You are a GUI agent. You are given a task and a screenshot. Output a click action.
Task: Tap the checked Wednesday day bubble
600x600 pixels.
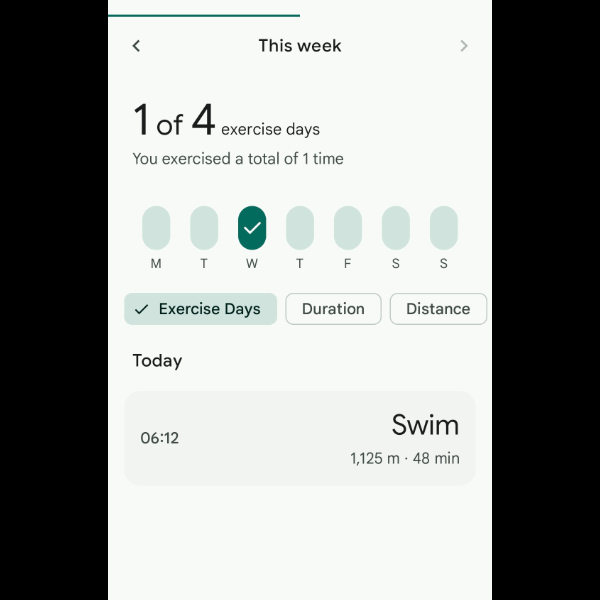click(252, 228)
